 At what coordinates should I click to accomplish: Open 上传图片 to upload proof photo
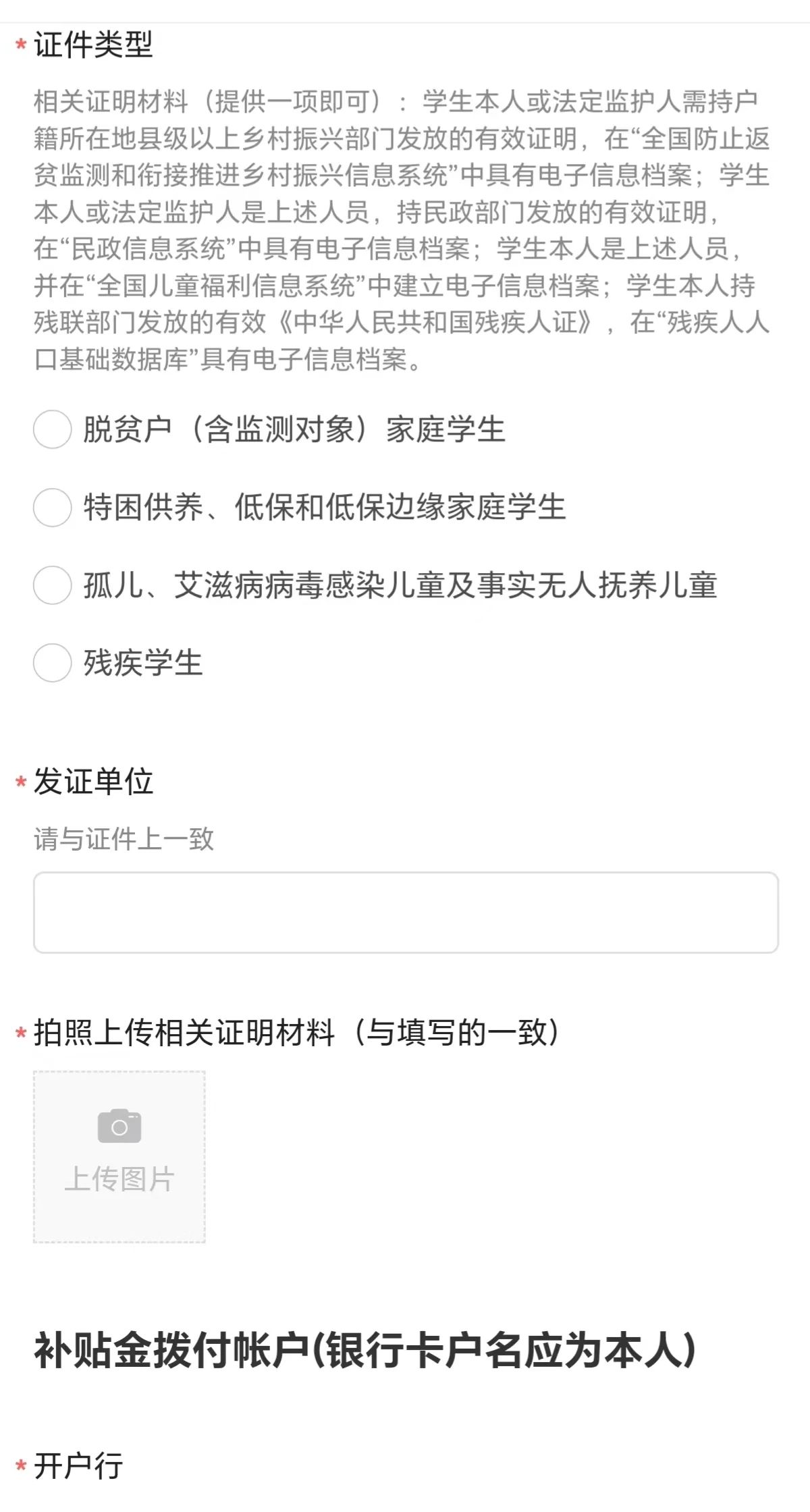click(119, 1157)
